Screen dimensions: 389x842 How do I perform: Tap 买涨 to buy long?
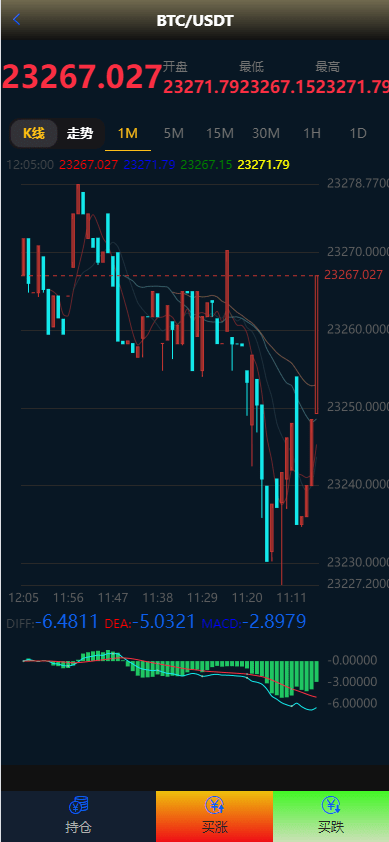click(214, 816)
